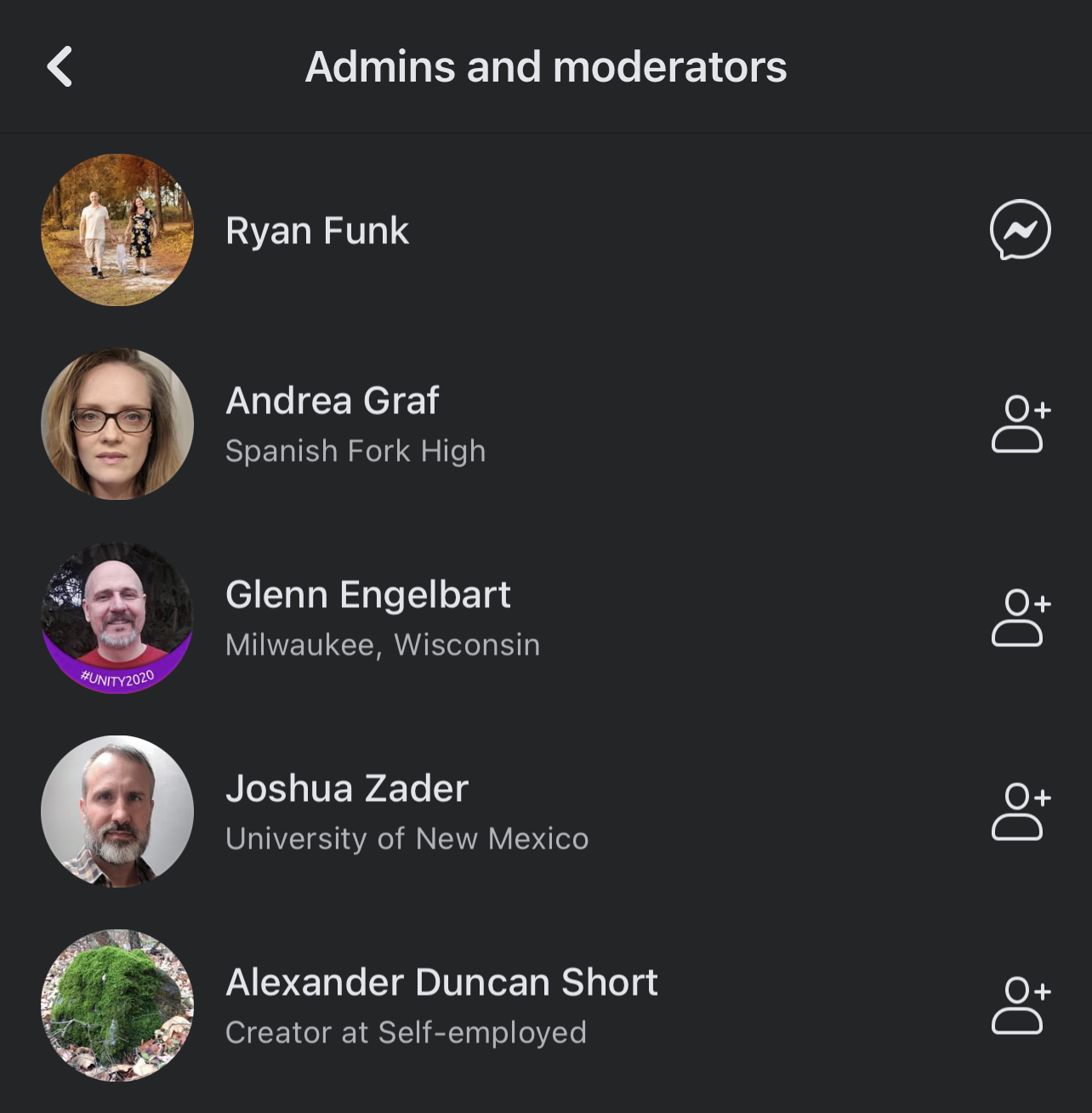Send friend request to Andrea Graf
Viewport: 1092px width, 1113px height.
pos(1020,423)
